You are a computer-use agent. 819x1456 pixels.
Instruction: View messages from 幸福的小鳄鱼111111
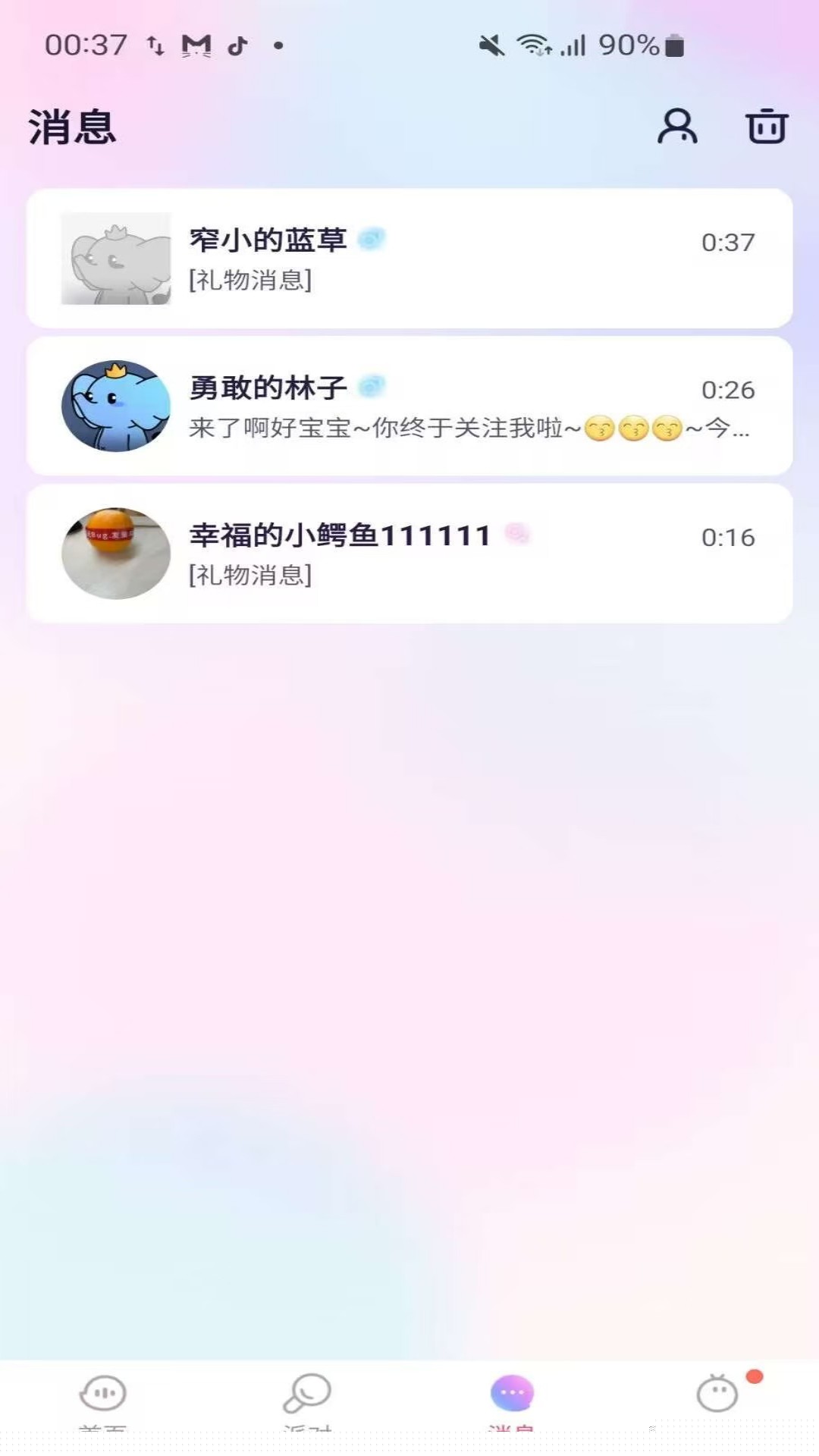tap(409, 554)
